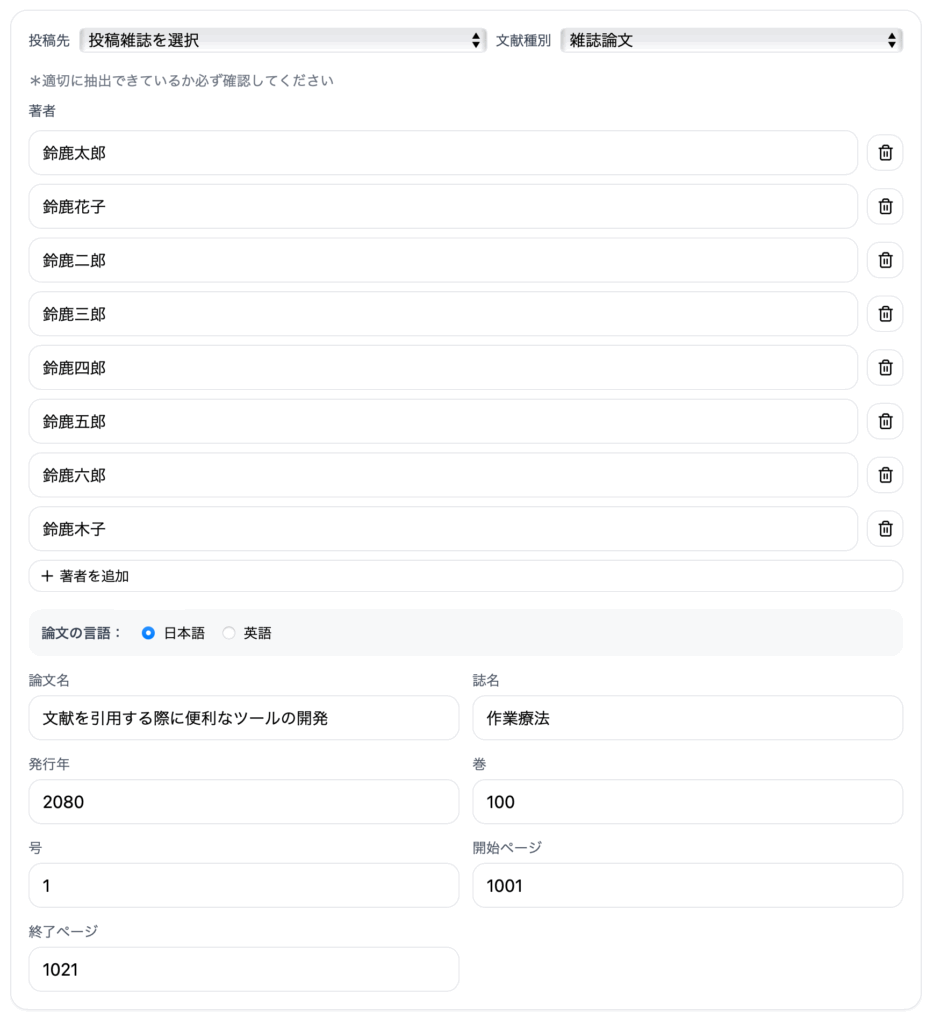Image resolution: width=933 pixels, height=1024 pixels.
Task: Edit the 誌名 field showing 作業療法
Action: click(687, 718)
